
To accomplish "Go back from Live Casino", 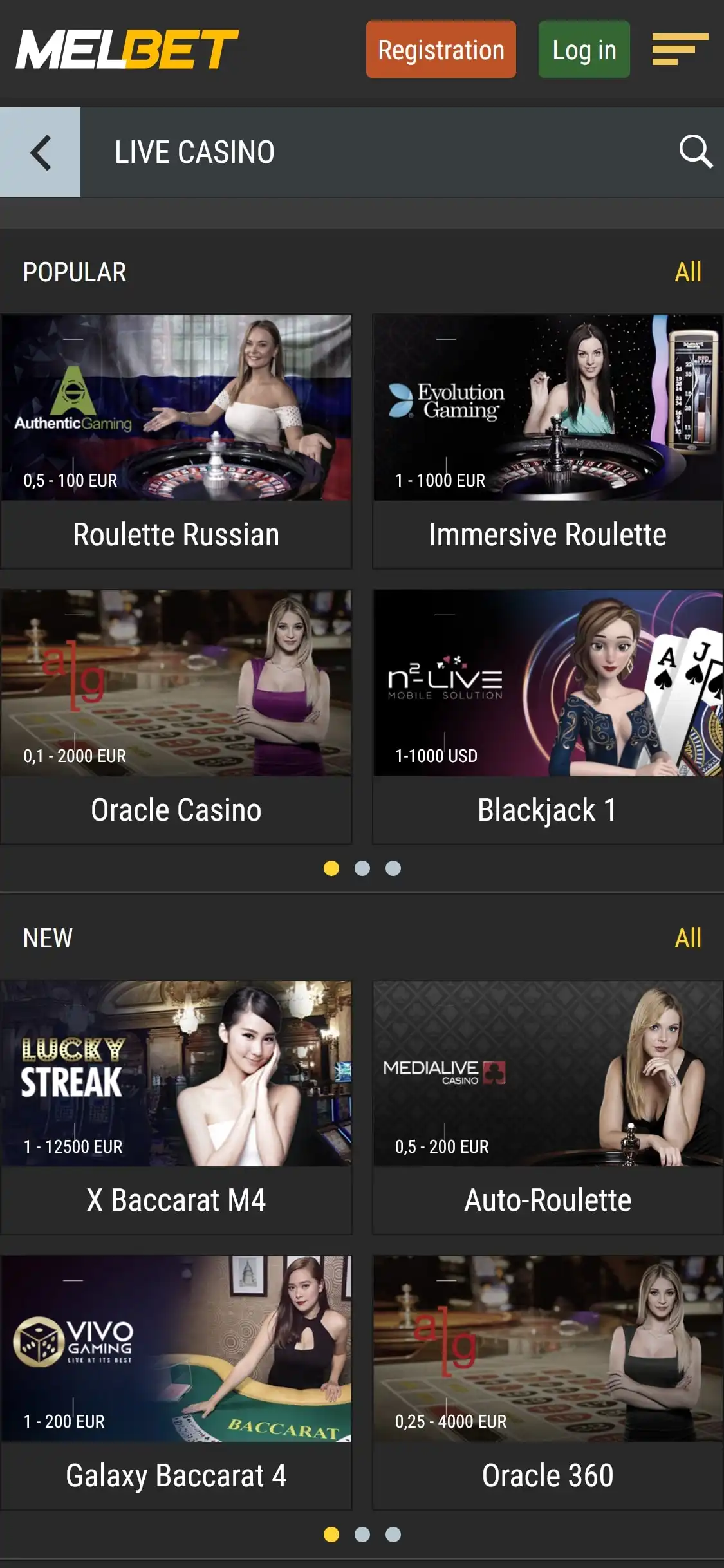I will point(40,153).
